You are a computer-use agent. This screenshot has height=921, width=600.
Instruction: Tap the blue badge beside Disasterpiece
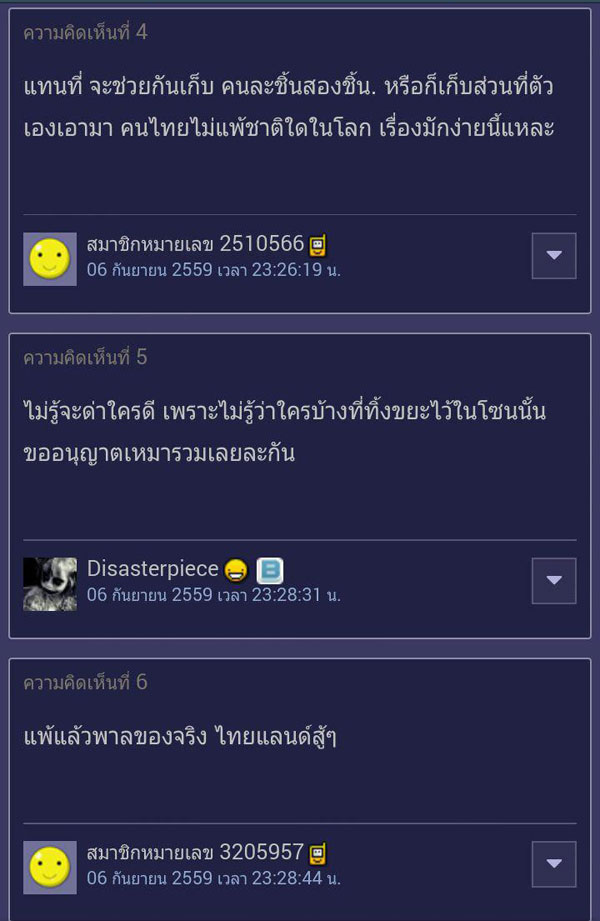(x=270, y=570)
